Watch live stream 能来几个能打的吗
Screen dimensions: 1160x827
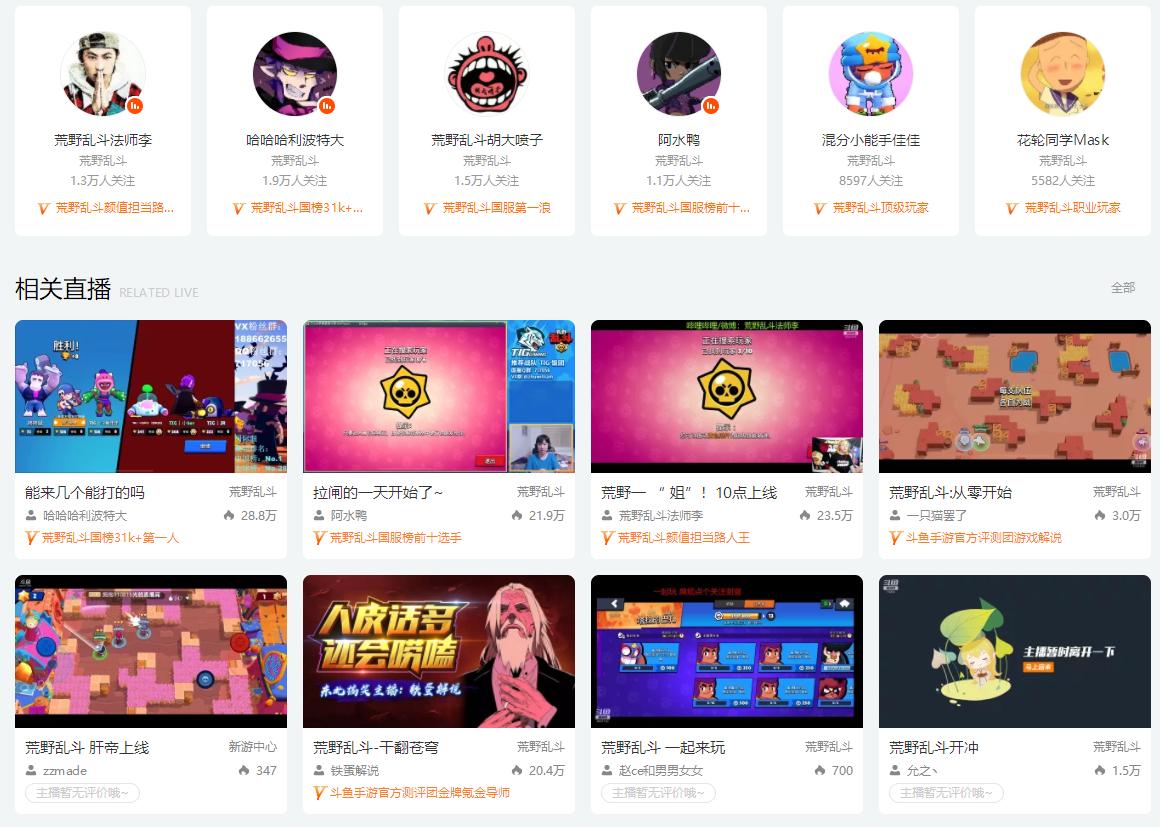click(151, 397)
